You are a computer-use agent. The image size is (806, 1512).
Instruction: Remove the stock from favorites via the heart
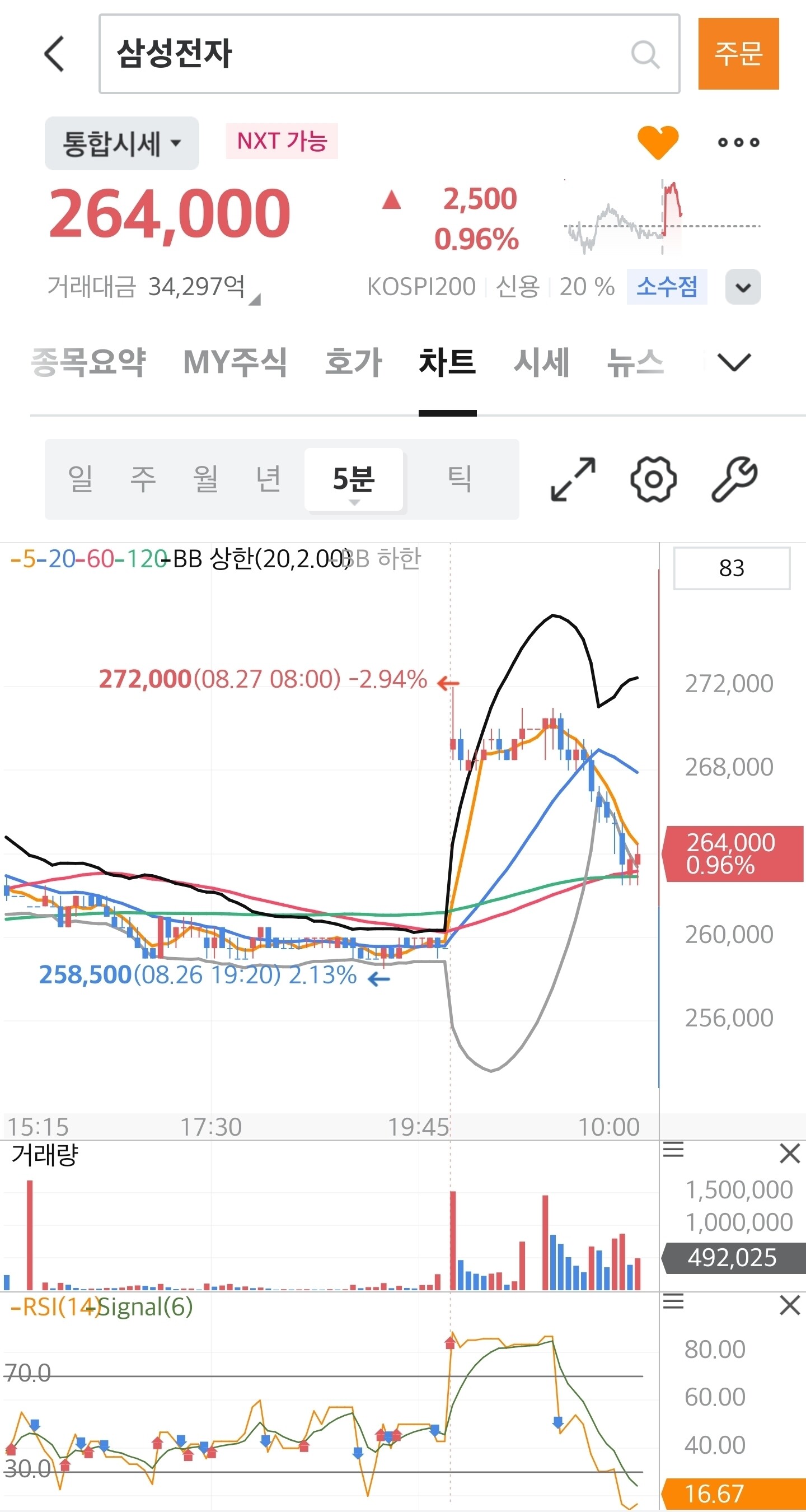pyautogui.click(x=658, y=142)
